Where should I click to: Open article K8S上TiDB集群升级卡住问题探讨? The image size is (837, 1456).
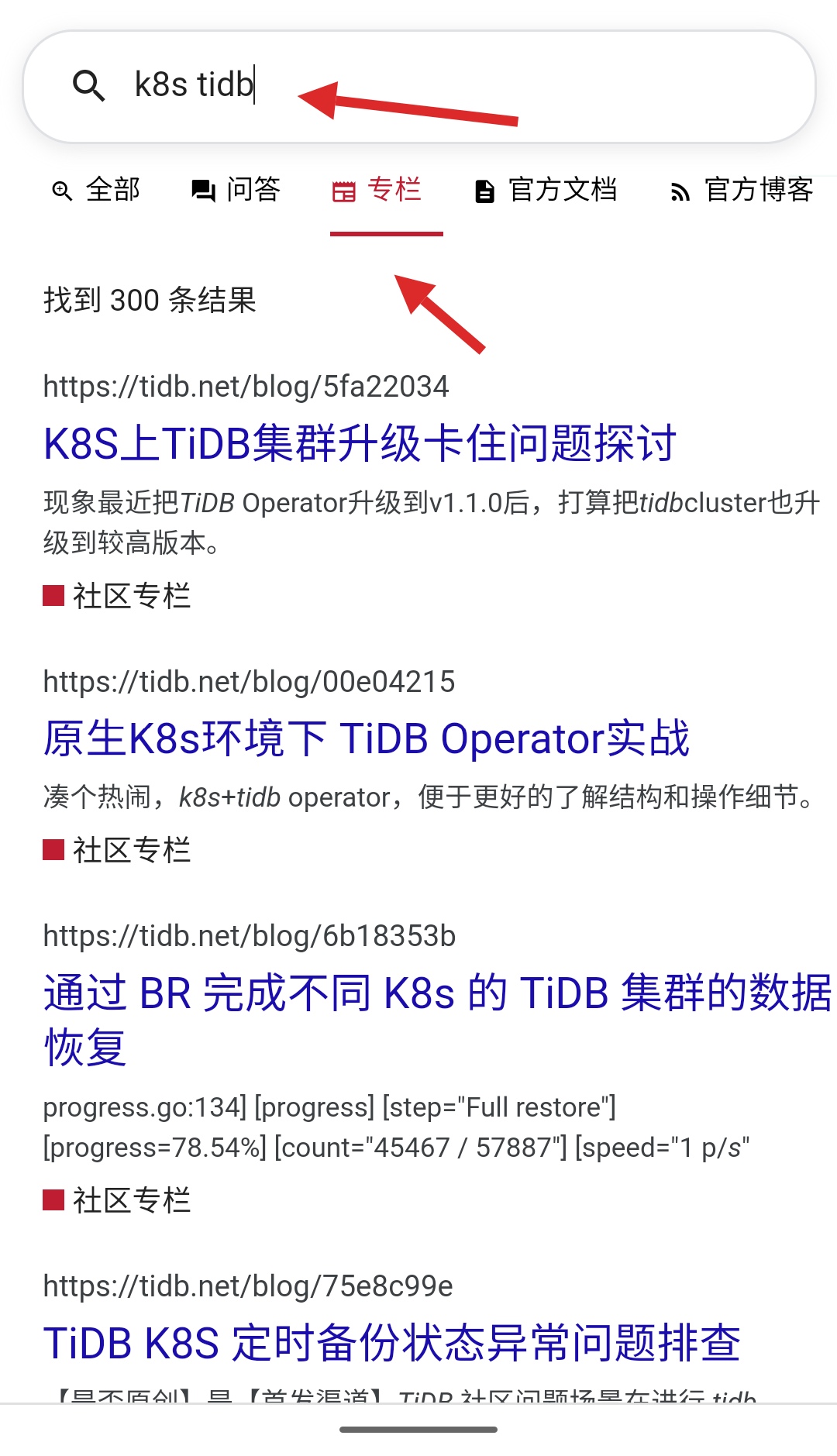(360, 444)
